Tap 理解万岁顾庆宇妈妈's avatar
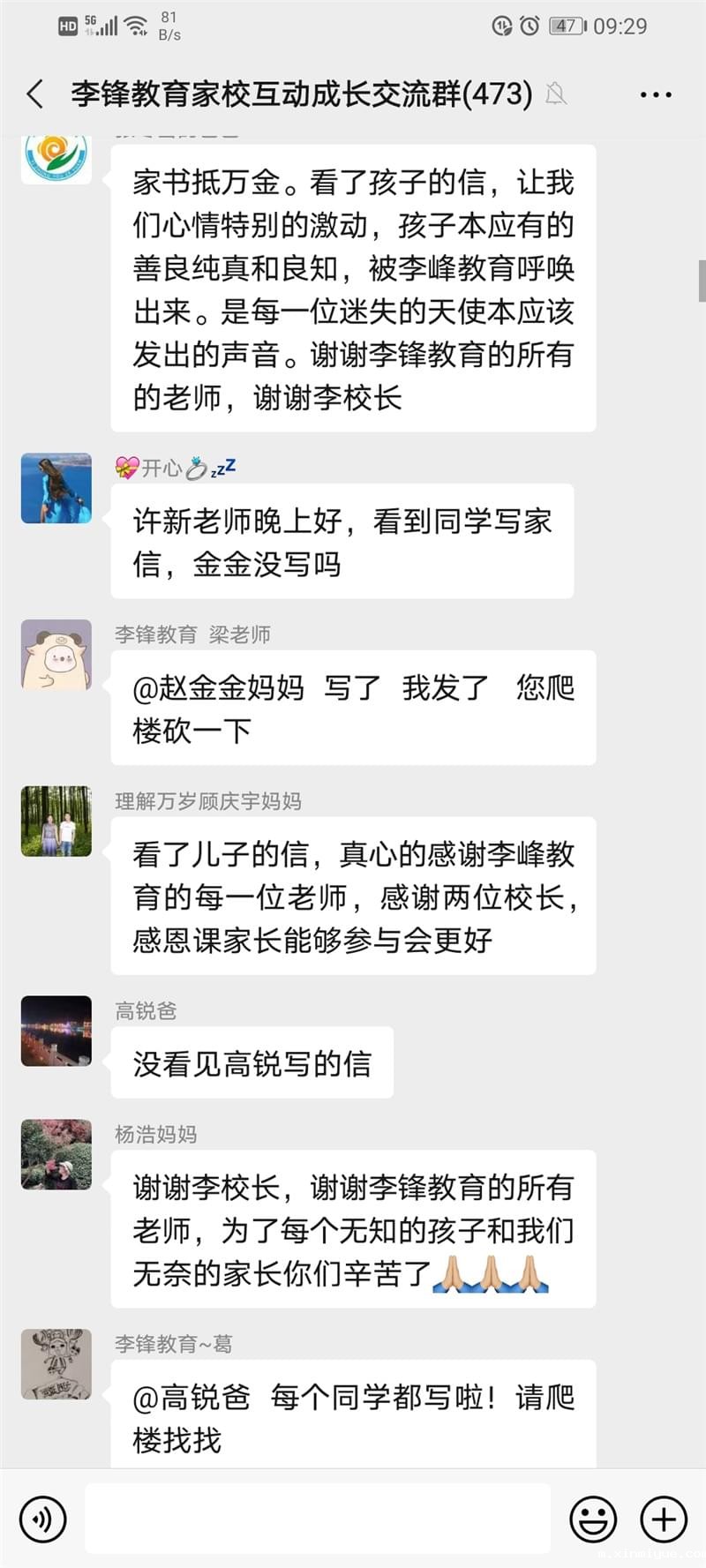This screenshot has width=706, height=1568. tap(56, 820)
